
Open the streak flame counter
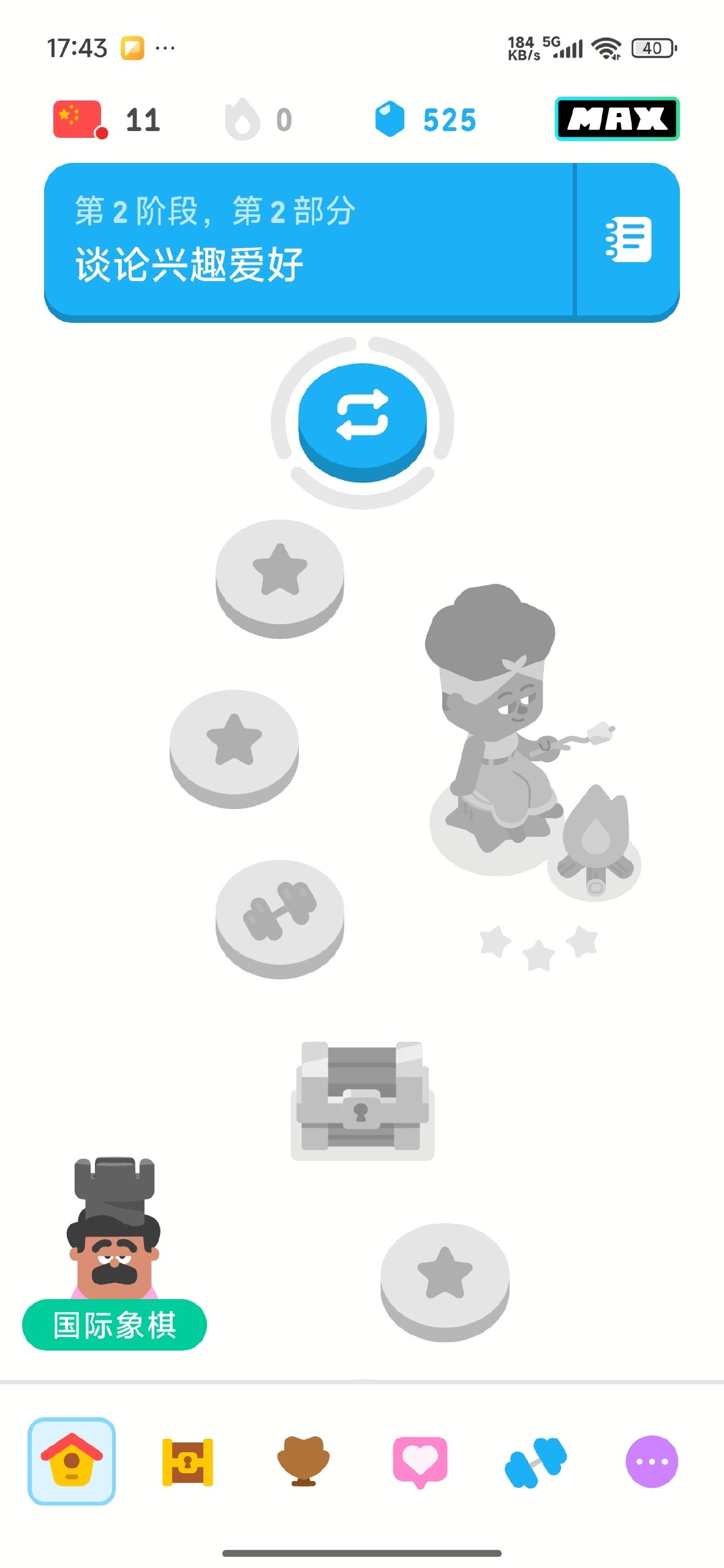point(258,119)
